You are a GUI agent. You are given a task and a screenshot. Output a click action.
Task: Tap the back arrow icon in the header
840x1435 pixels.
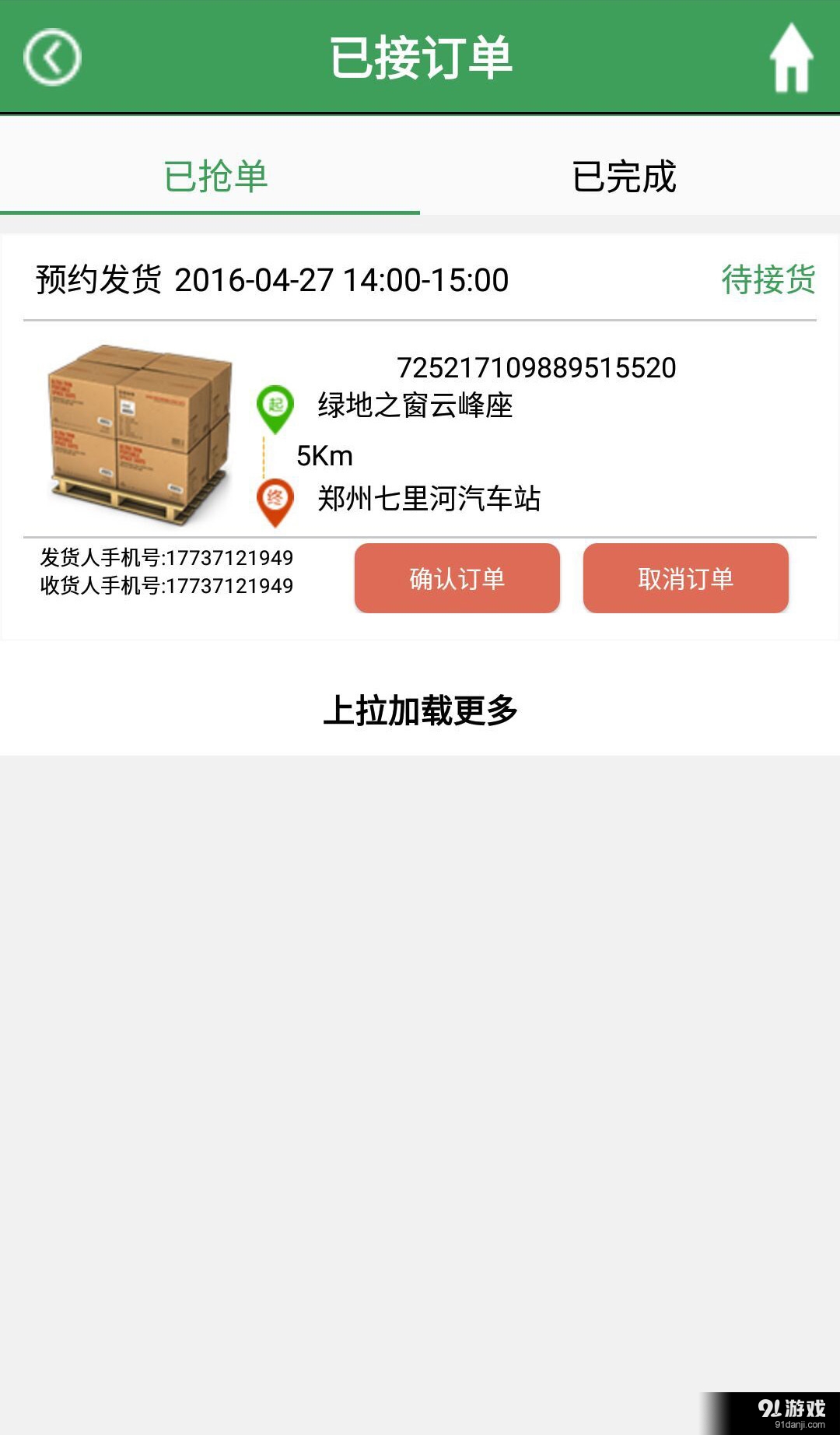click(51, 58)
